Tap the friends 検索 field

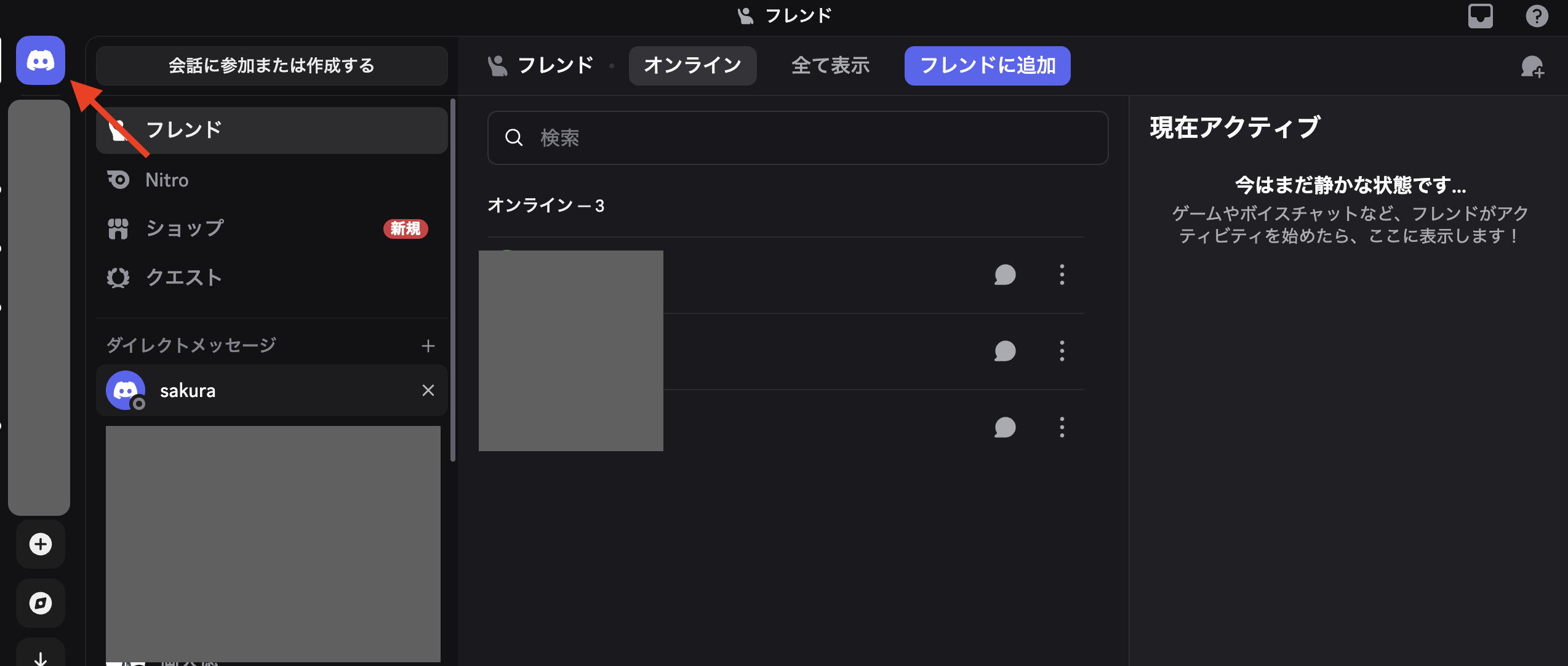click(798, 138)
